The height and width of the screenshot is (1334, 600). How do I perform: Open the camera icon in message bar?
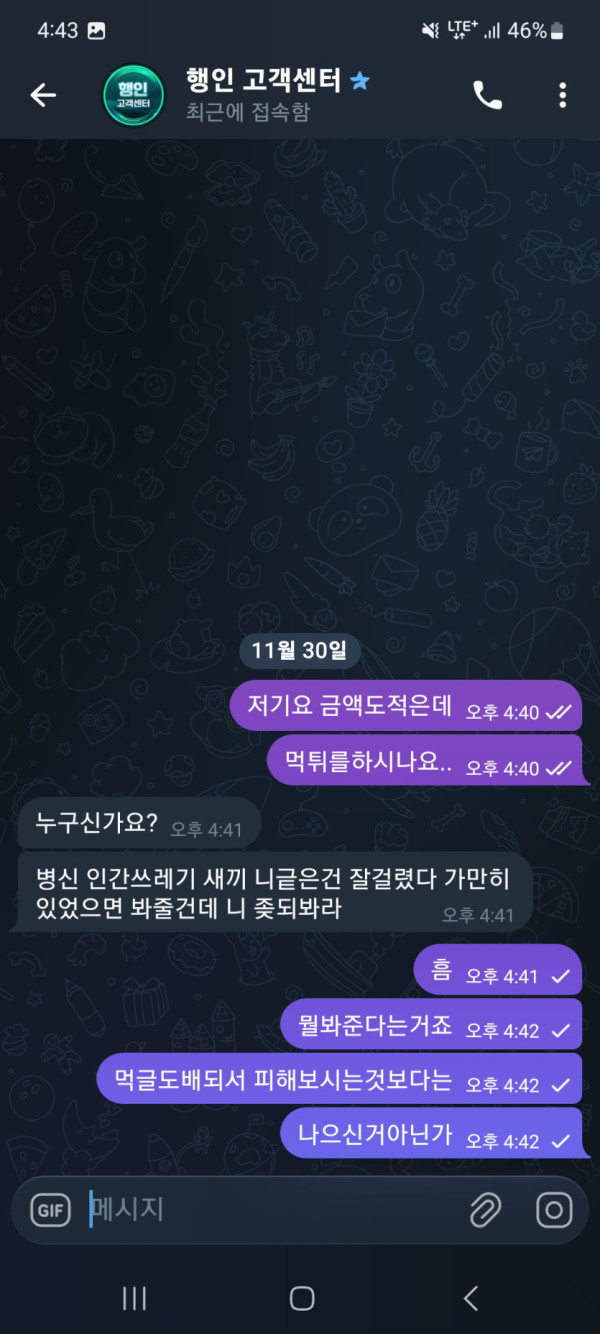coord(553,1210)
